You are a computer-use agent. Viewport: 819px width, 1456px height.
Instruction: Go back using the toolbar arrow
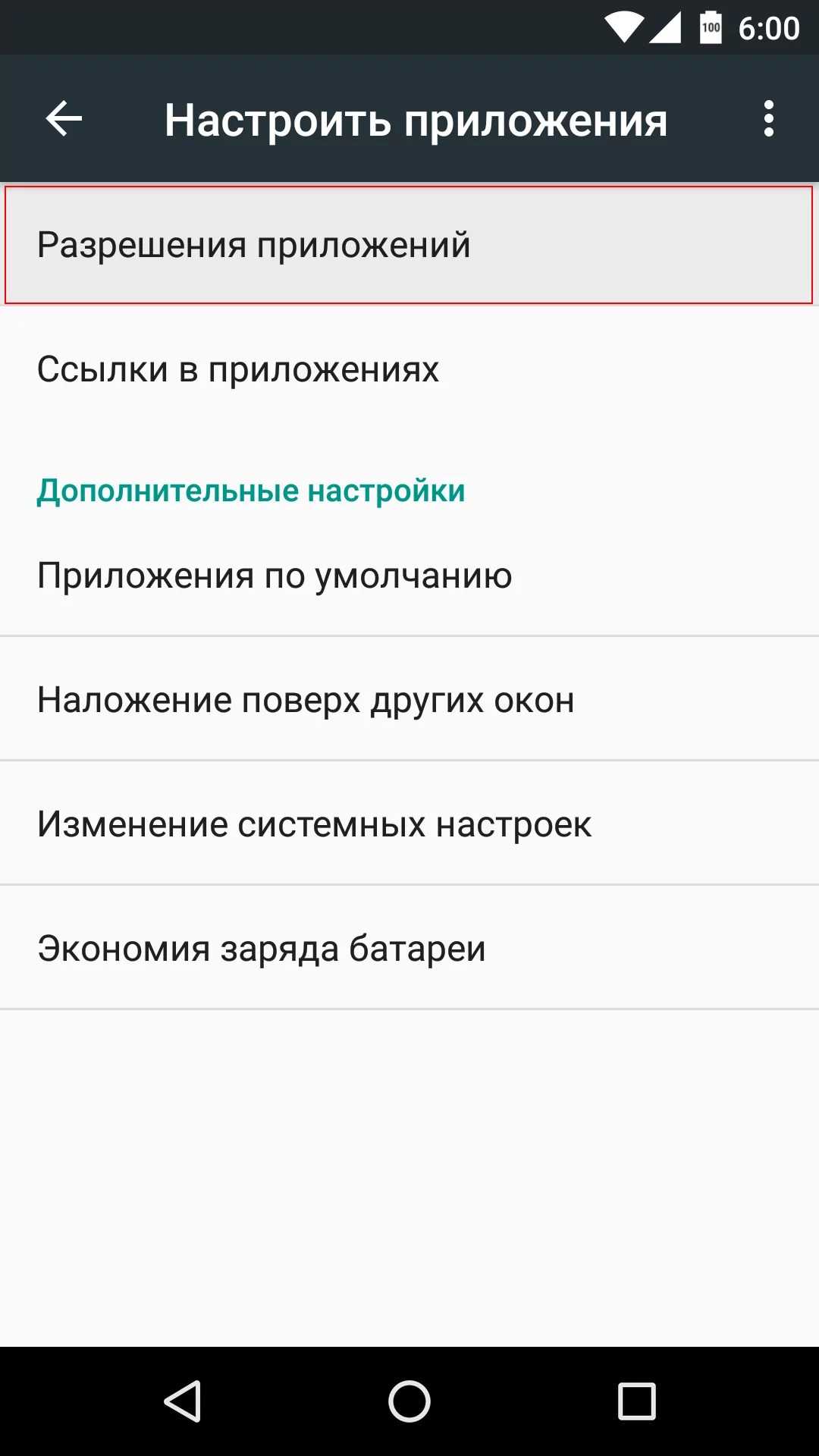coord(64,119)
